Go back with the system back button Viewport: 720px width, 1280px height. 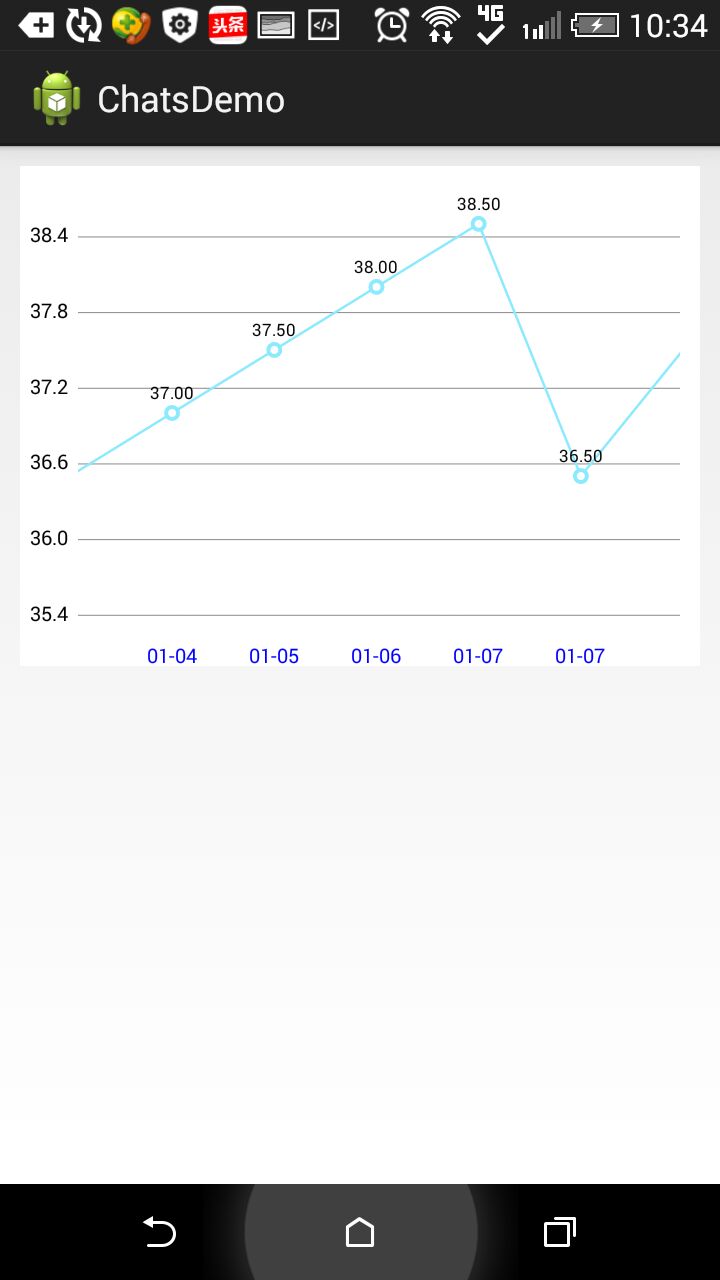pos(159,1232)
